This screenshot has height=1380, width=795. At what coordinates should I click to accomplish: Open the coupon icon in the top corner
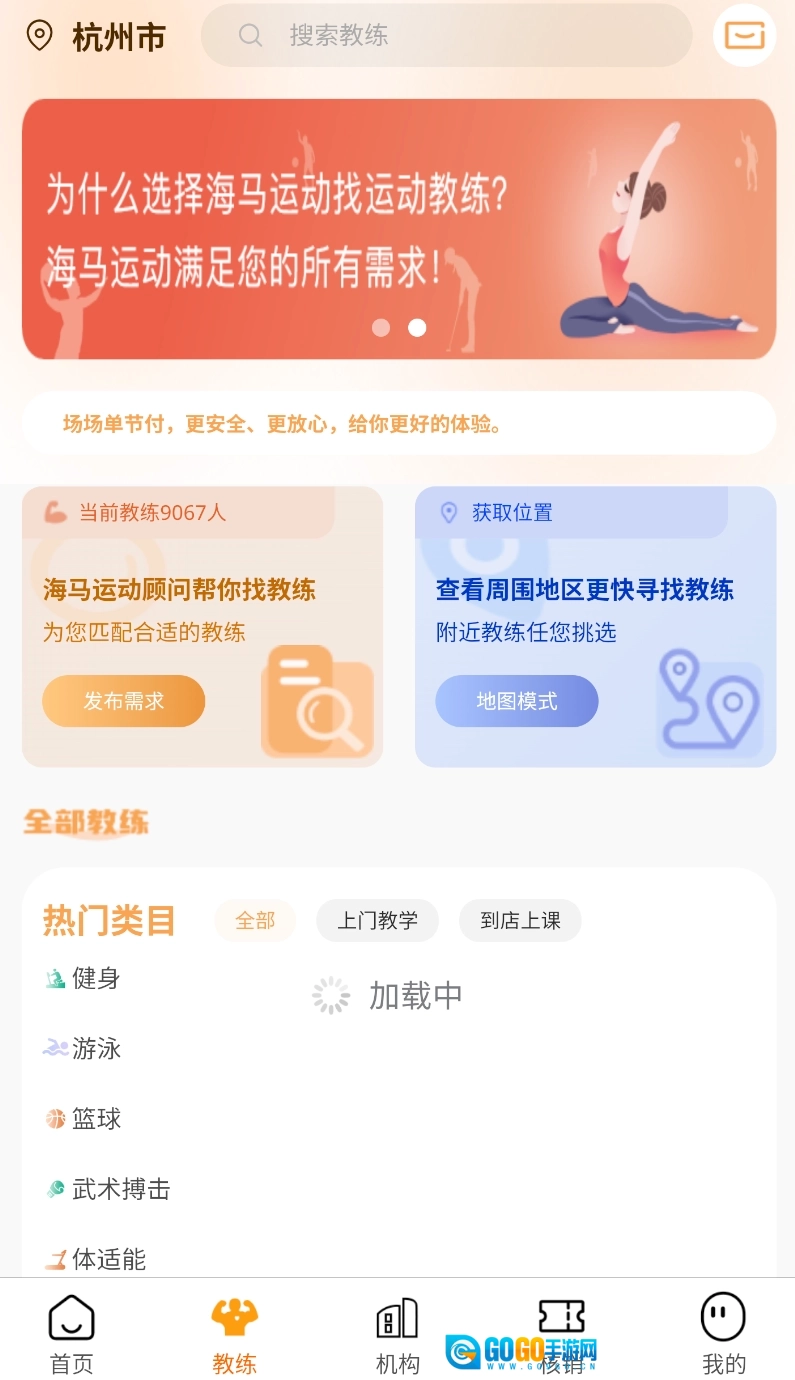(x=744, y=36)
